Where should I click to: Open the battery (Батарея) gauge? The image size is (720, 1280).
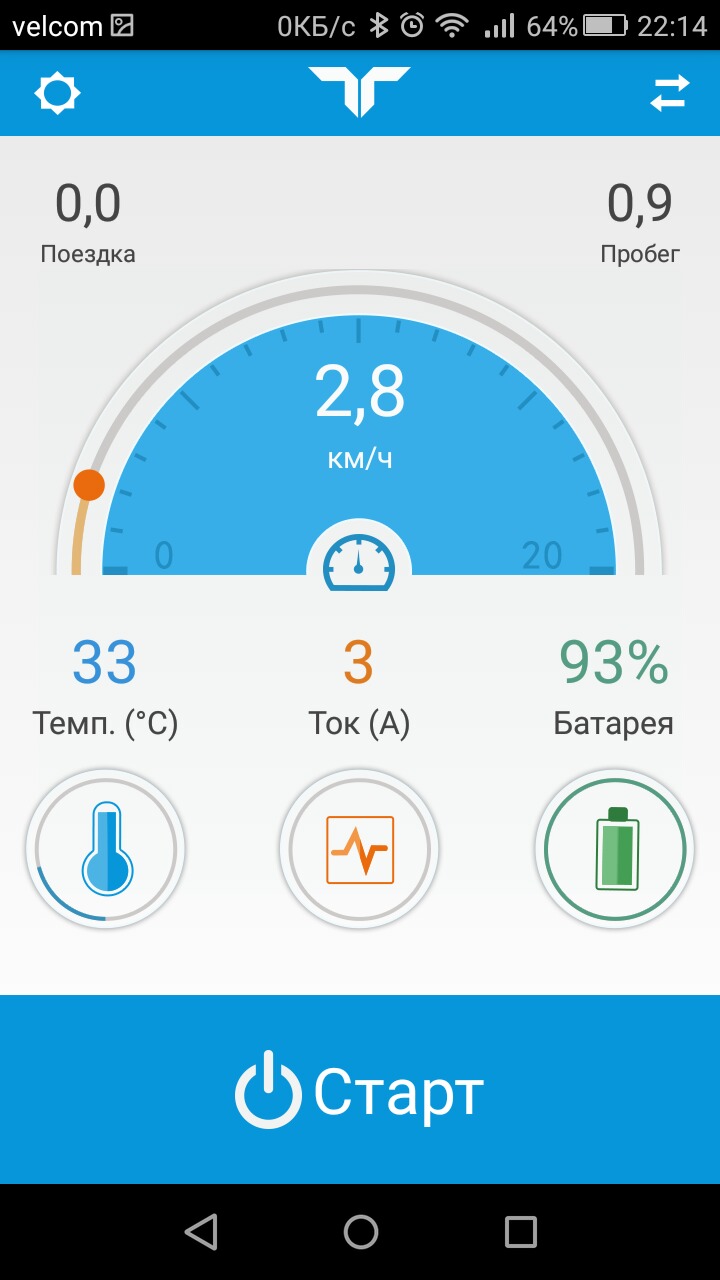click(616, 850)
